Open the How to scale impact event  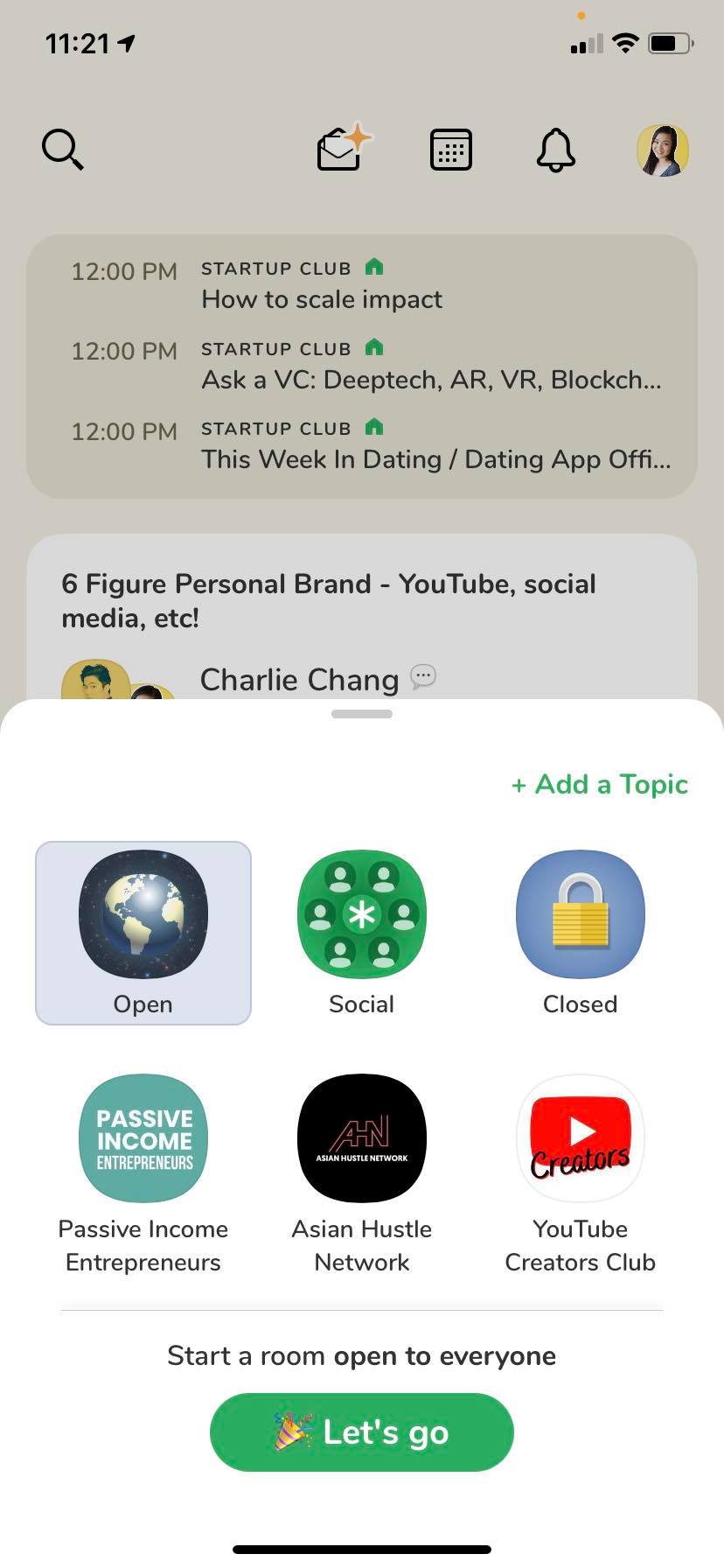(x=362, y=285)
